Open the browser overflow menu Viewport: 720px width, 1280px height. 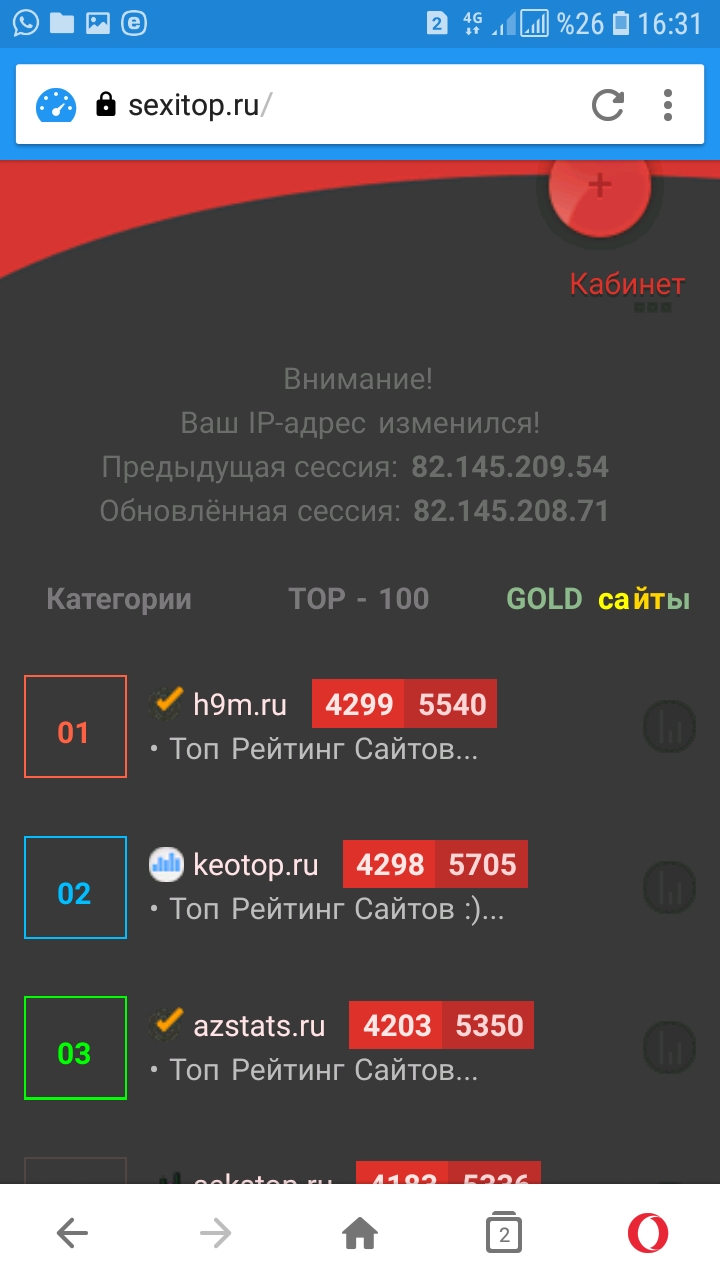coord(668,105)
